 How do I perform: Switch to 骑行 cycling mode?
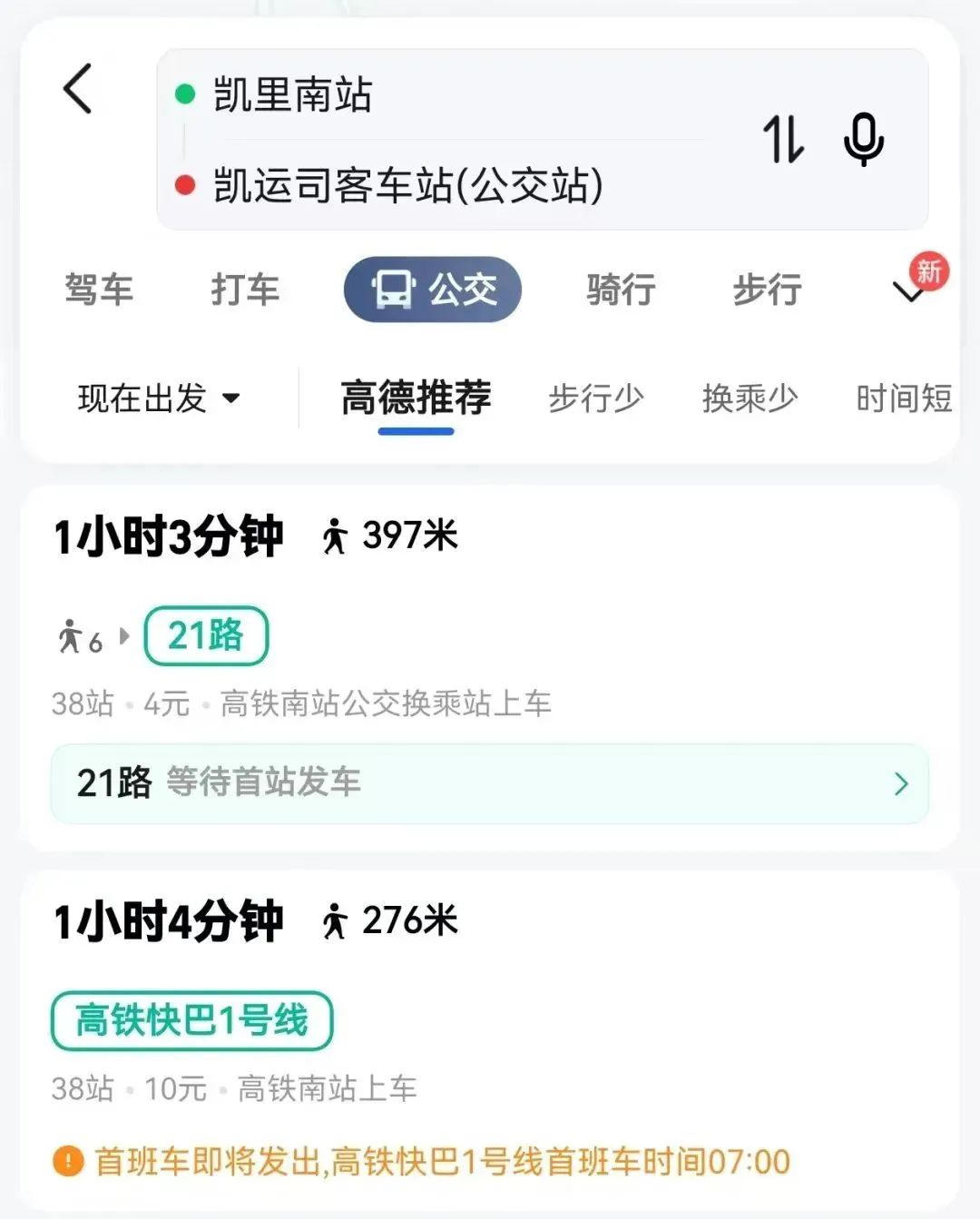[621, 290]
